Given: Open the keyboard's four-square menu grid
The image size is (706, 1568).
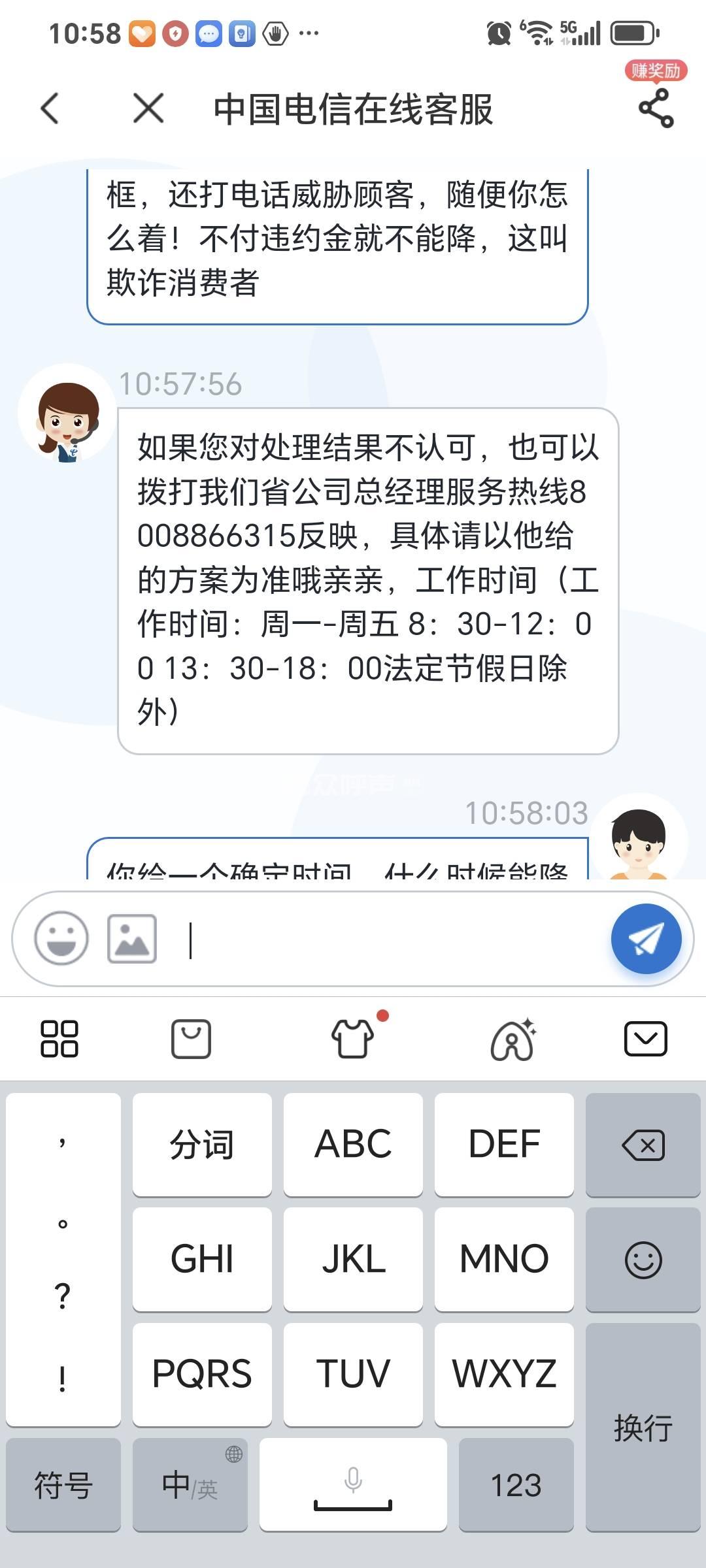Looking at the screenshot, I should click(59, 1039).
